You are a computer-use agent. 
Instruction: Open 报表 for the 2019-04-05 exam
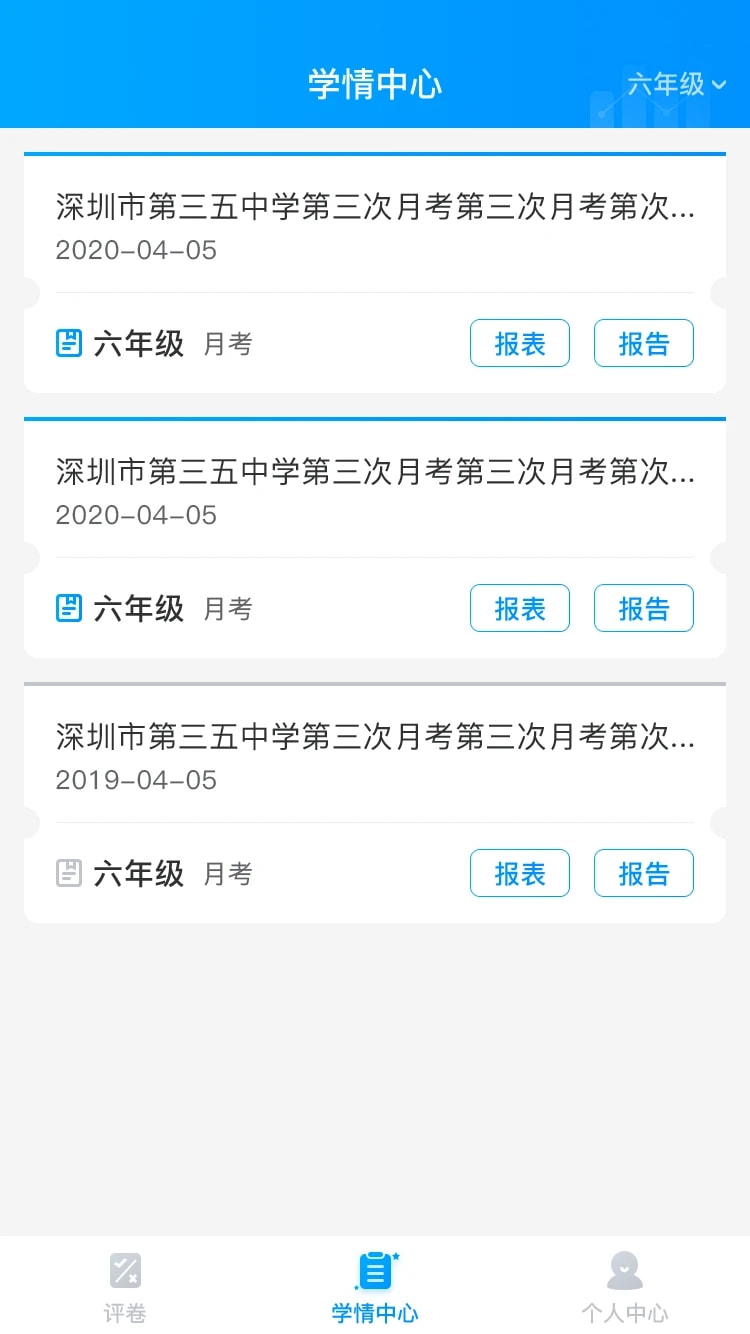pyautogui.click(x=520, y=873)
